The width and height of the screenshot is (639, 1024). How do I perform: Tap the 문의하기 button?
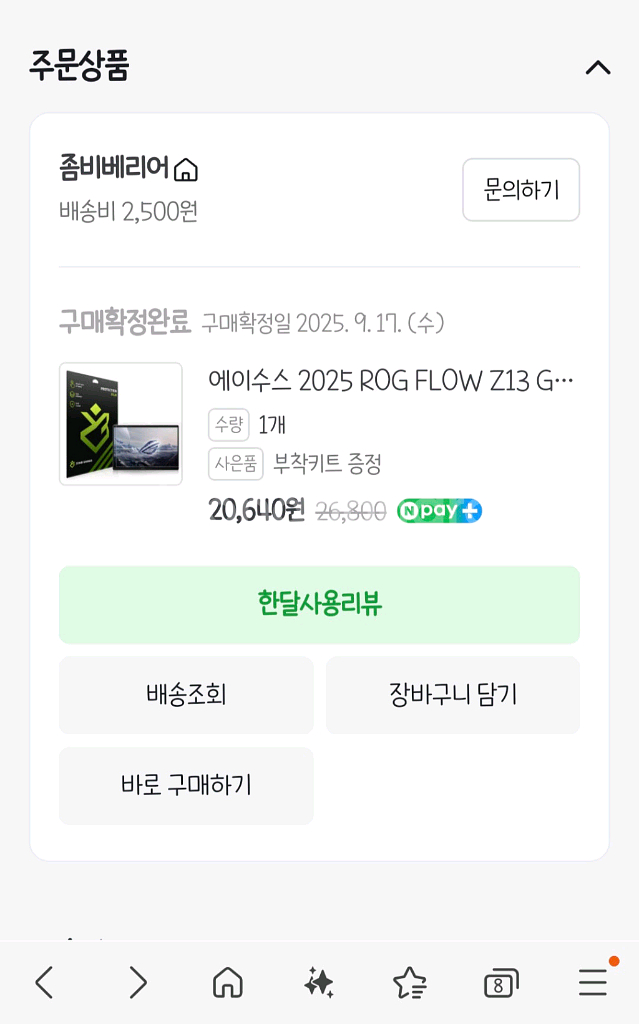tap(520, 190)
